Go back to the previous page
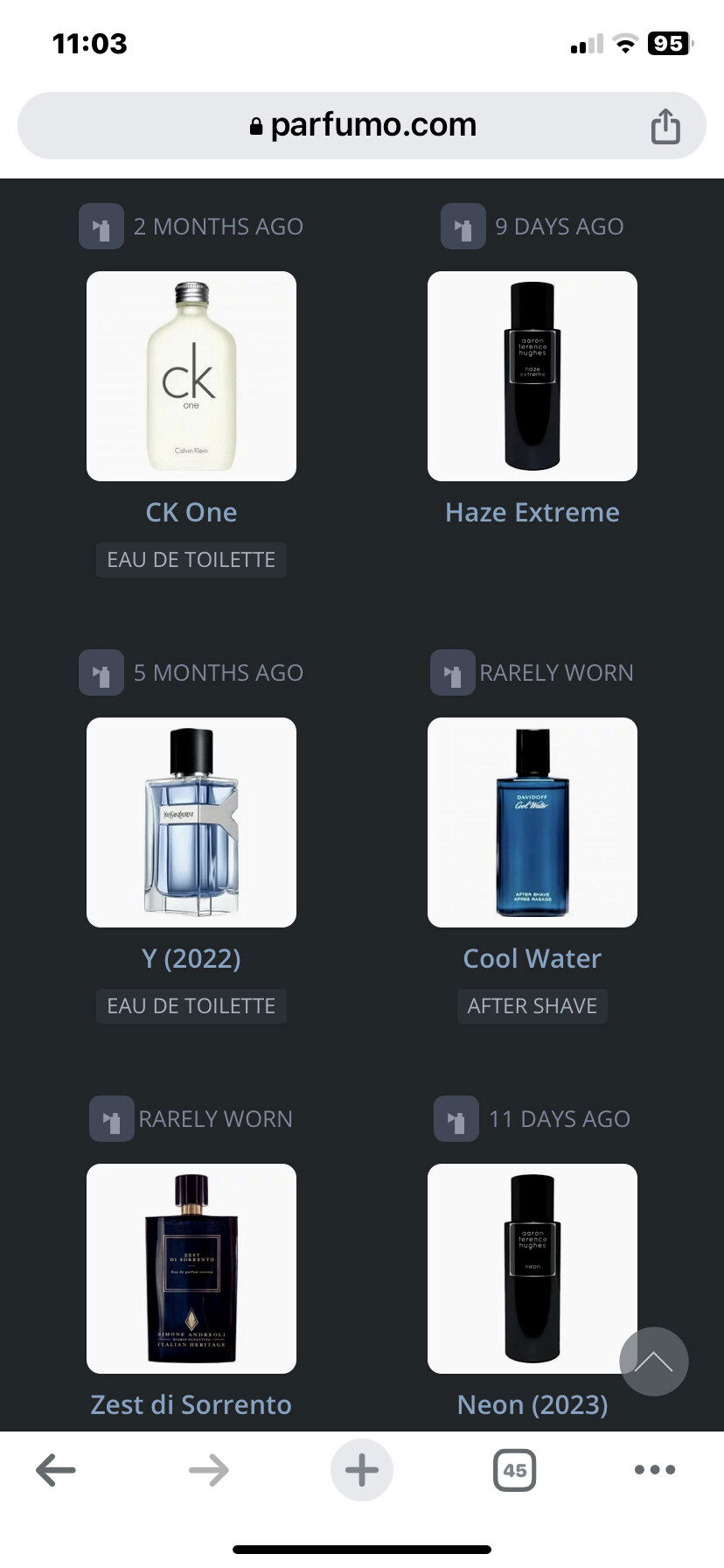This screenshot has width=724, height=1568. click(x=56, y=1470)
